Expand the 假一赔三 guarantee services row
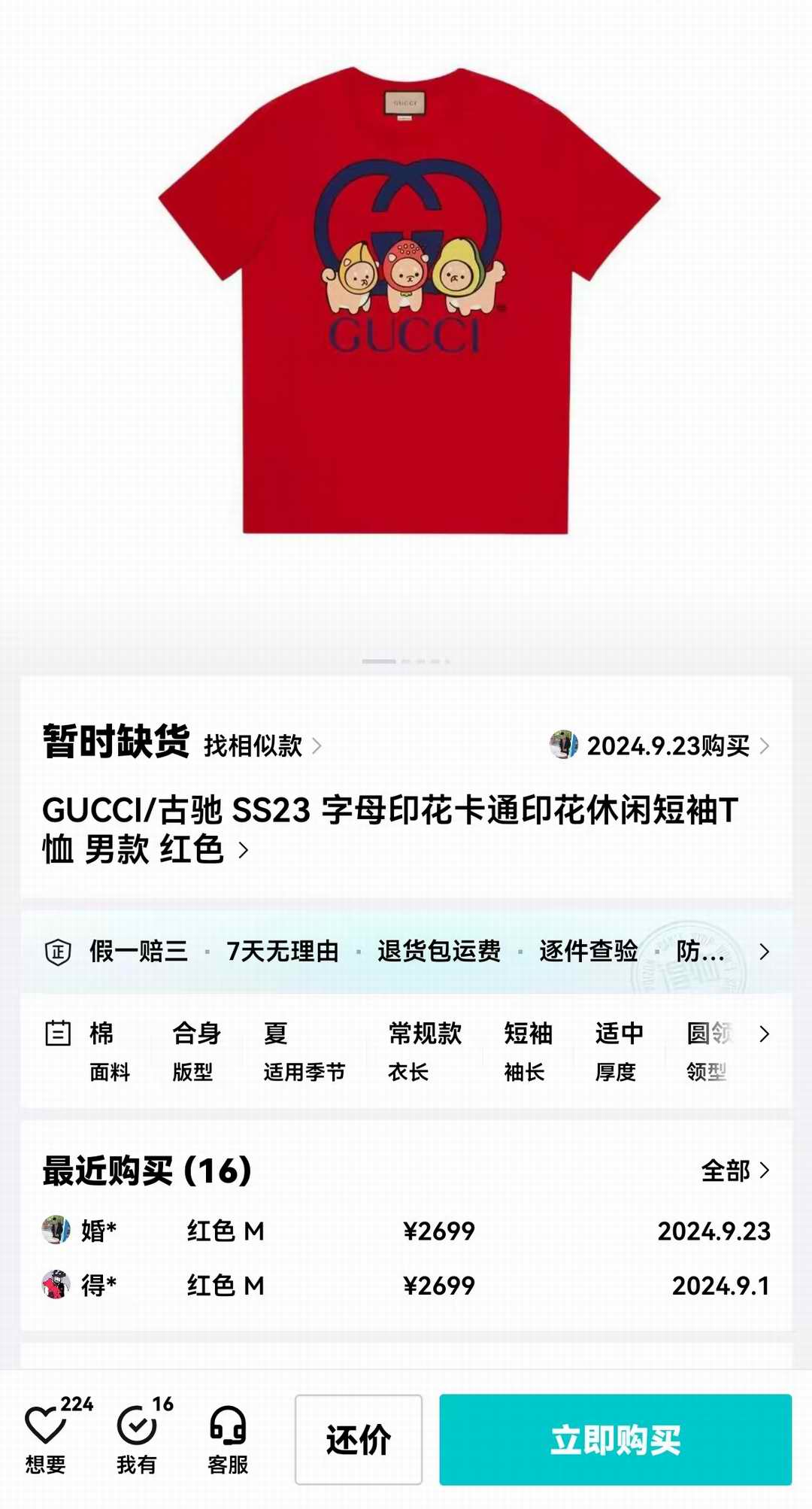The height and width of the screenshot is (1509, 812). tap(764, 952)
